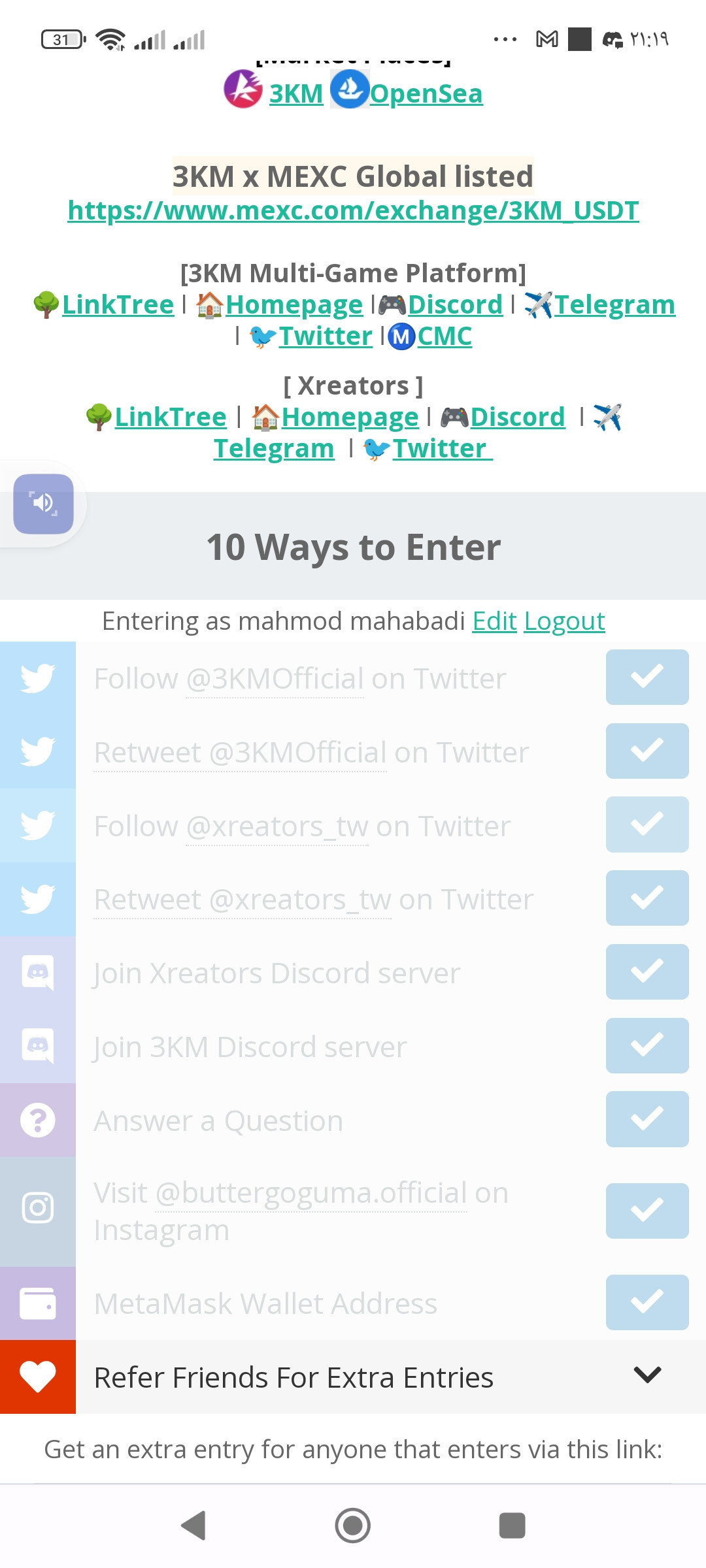Open MetaMask Wallet Address entry
Image resolution: width=706 pixels, height=1568 pixels.
click(353, 1303)
